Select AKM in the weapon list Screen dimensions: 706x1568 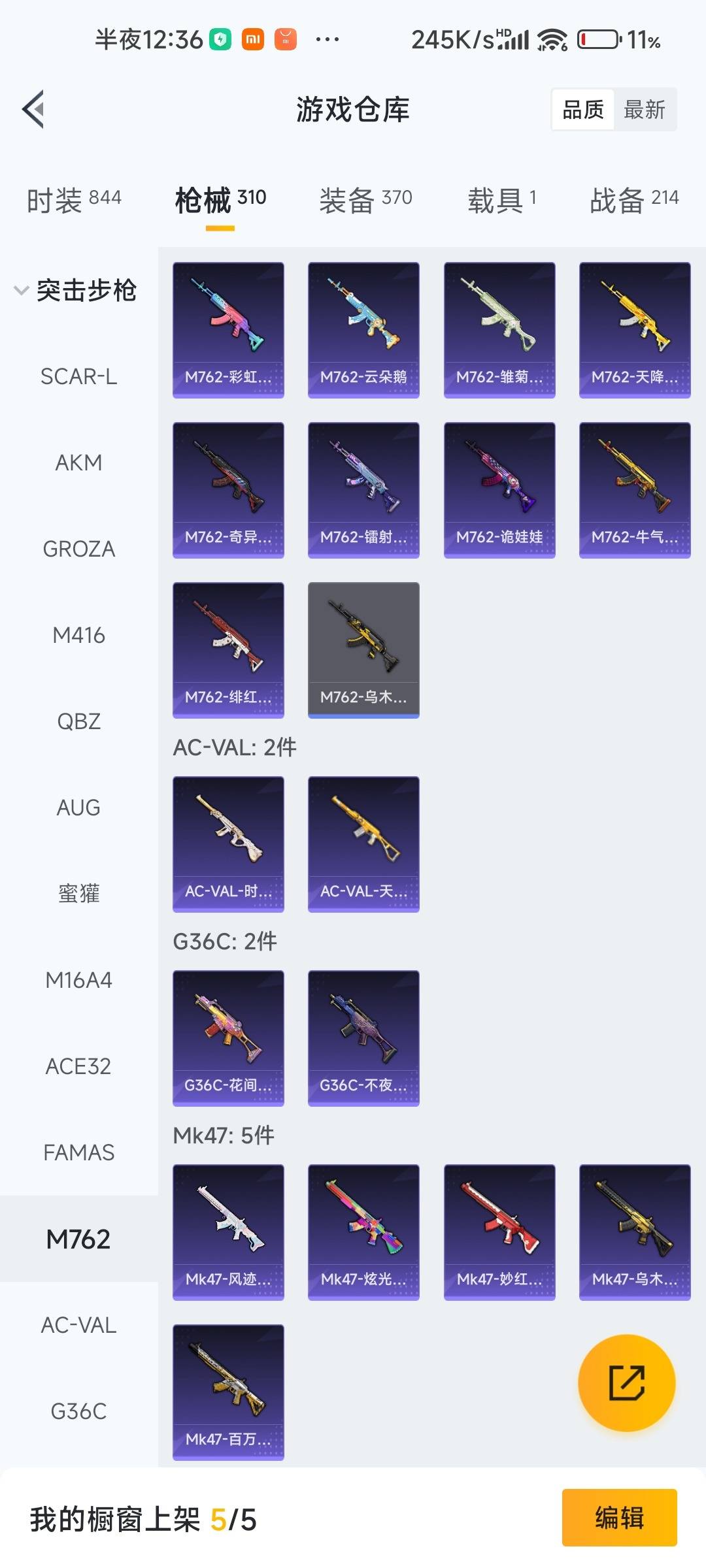[78, 463]
